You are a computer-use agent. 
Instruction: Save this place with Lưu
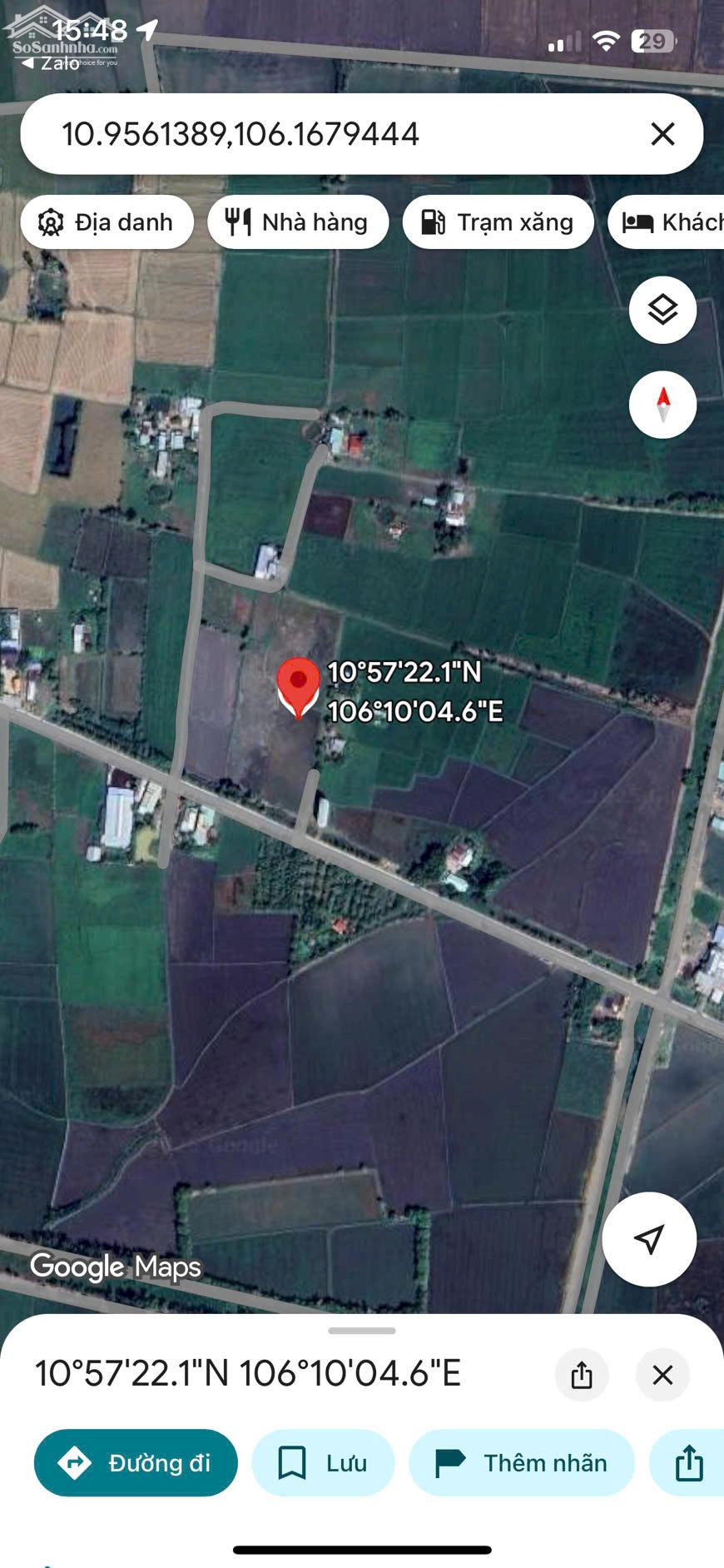click(x=323, y=1463)
